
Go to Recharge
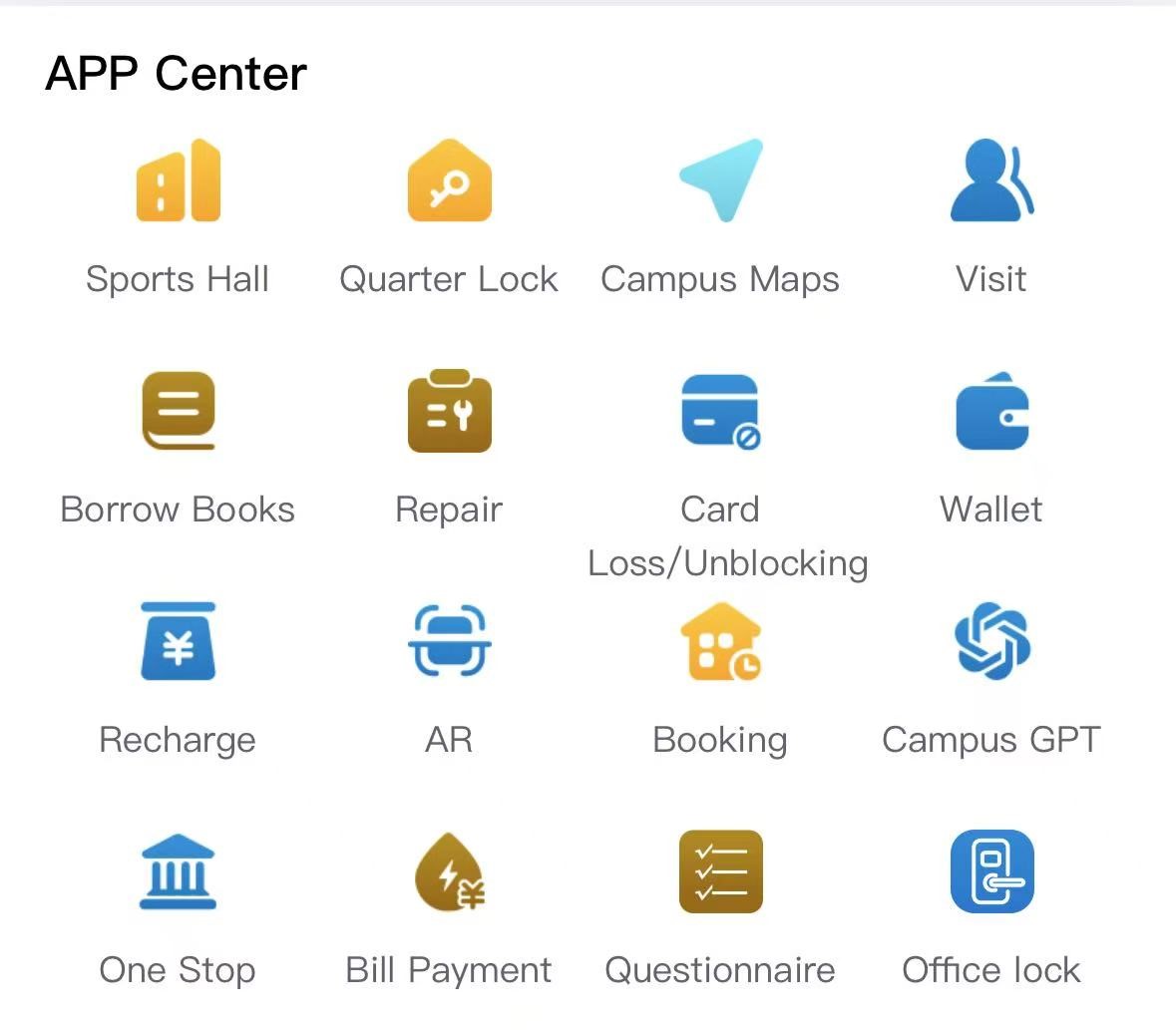pyautogui.click(x=178, y=642)
